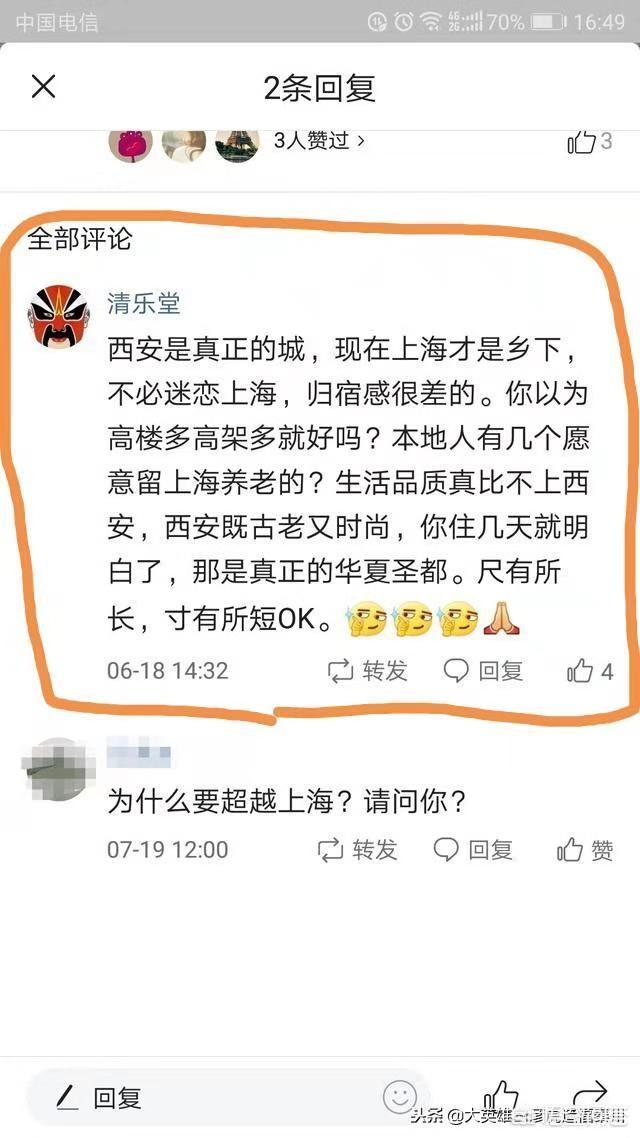Repost the 07-19 12:00 comment
This screenshot has width=640, height=1138.
358,850
